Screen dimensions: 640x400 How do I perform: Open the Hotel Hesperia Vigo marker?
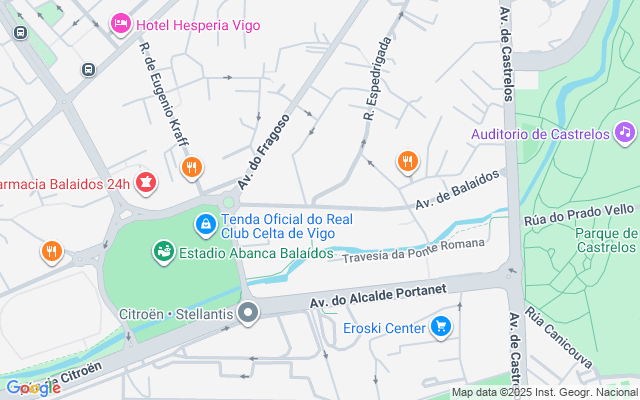point(121,22)
